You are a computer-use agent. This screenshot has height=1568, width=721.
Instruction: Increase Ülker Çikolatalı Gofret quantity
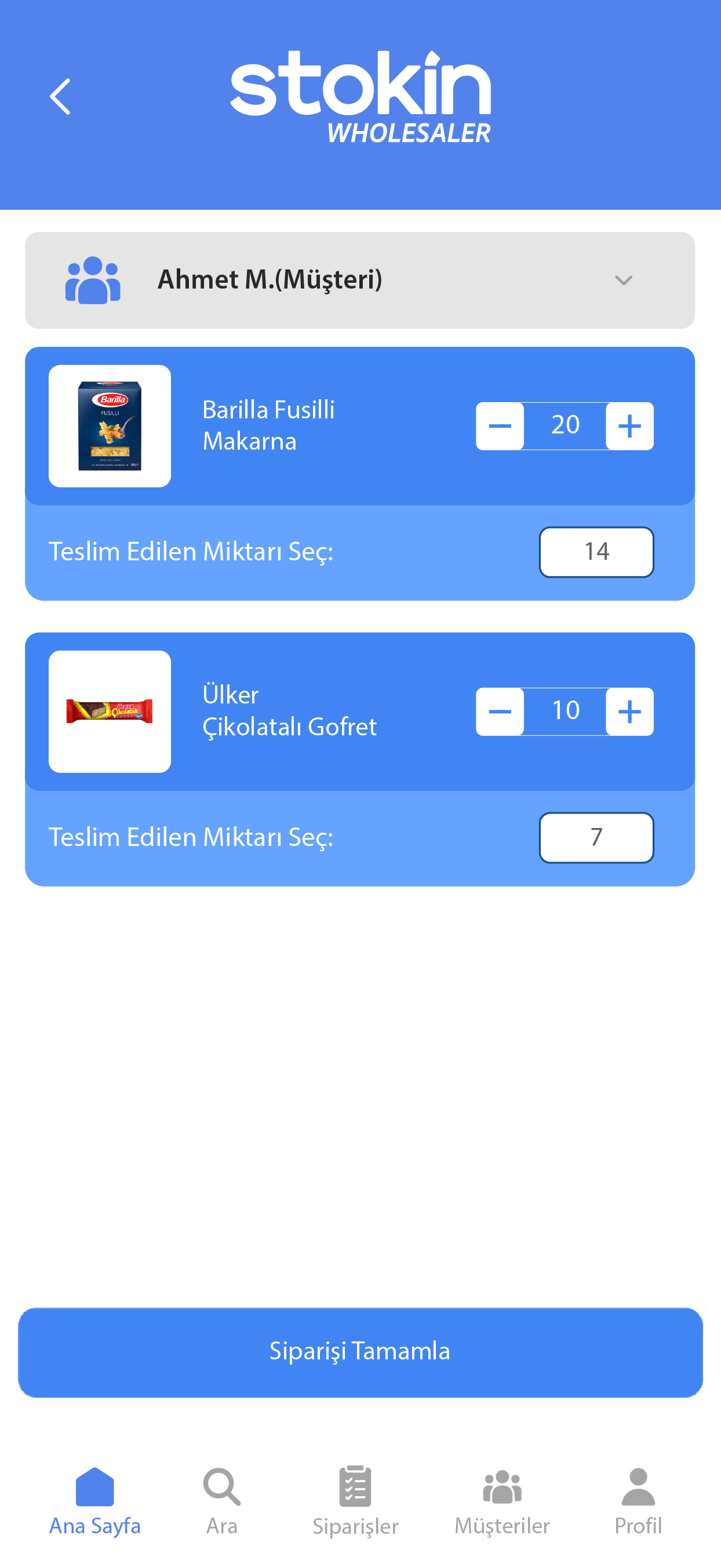click(629, 712)
